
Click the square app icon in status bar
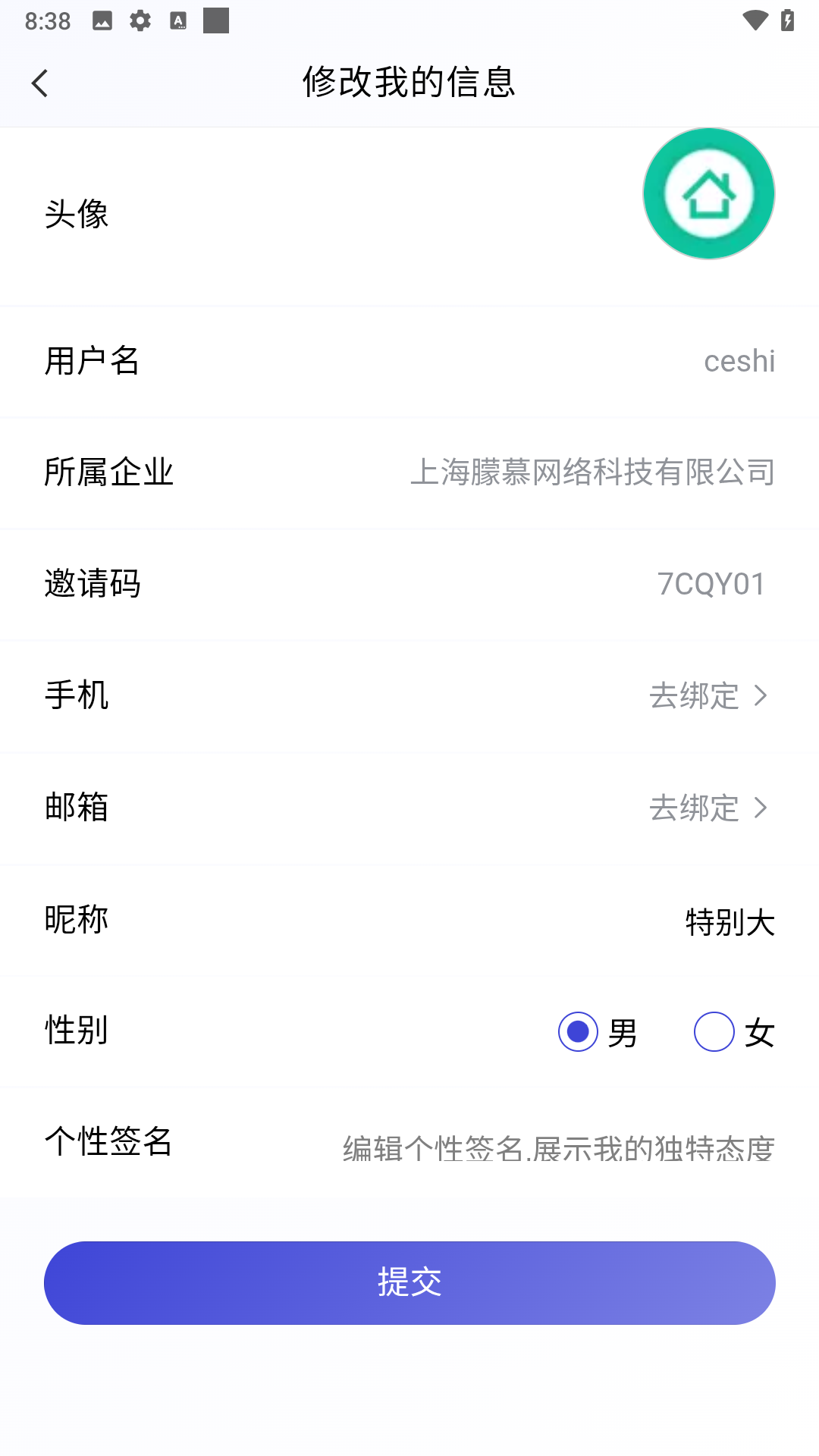coord(215,20)
